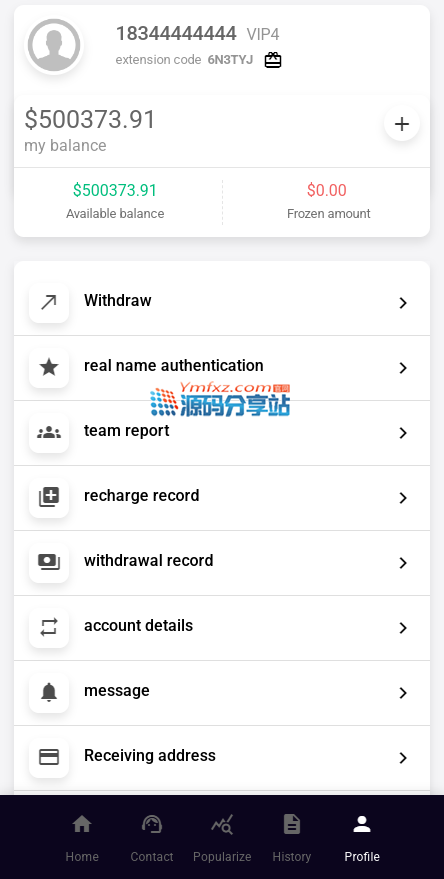This screenshot has height=879, width=444.
Task: Switch to the Contact tab
Action: 152,838
